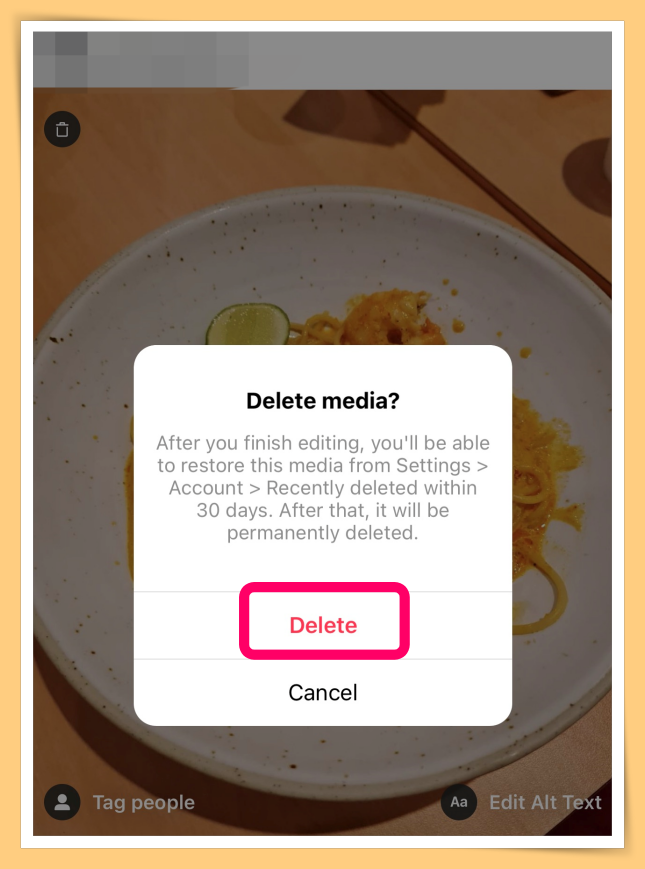Viewport: 645px width, 869px height.
Task: Tap the trash can icon
Action: 62,129
